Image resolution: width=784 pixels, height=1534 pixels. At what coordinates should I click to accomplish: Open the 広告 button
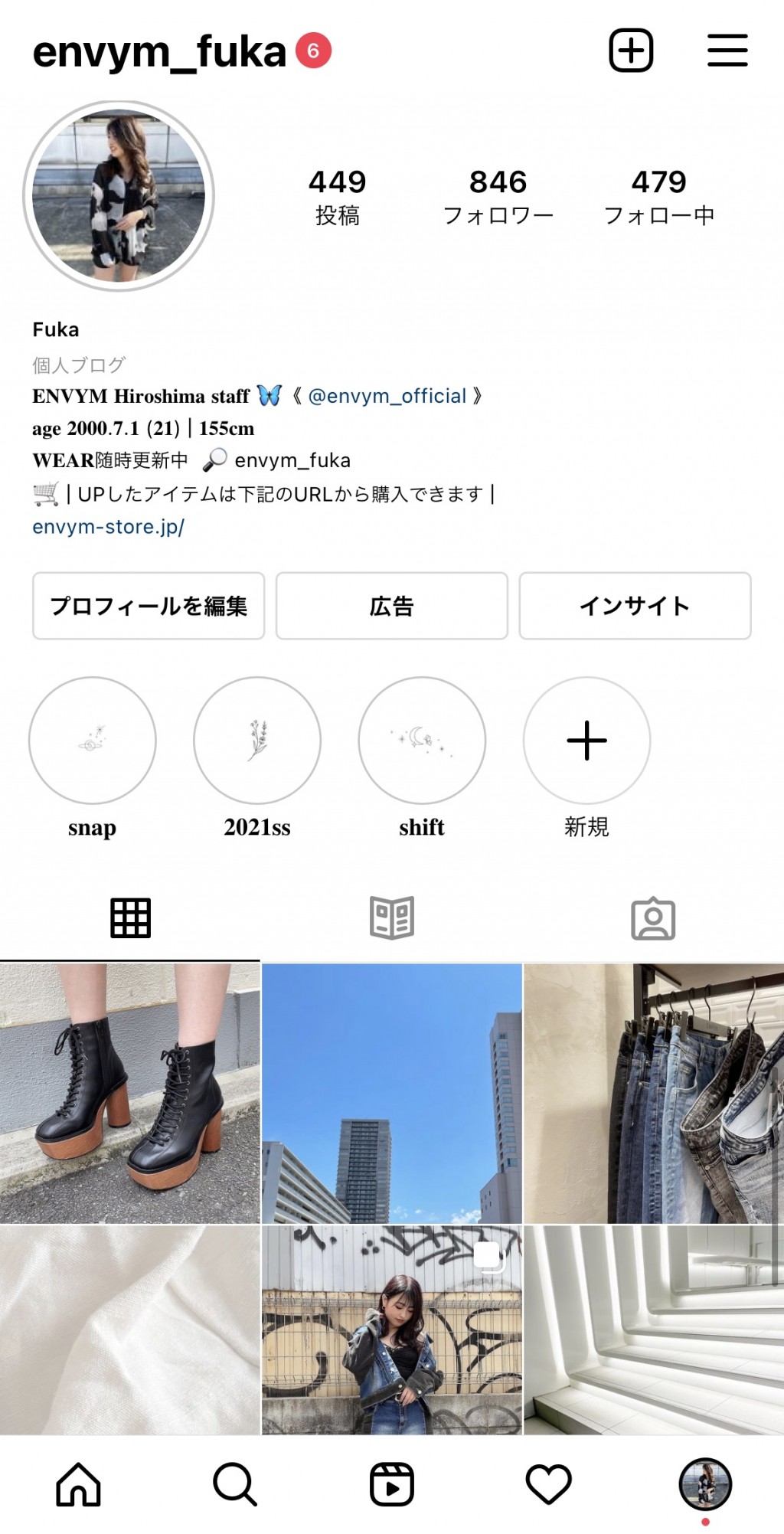[391, 606]
